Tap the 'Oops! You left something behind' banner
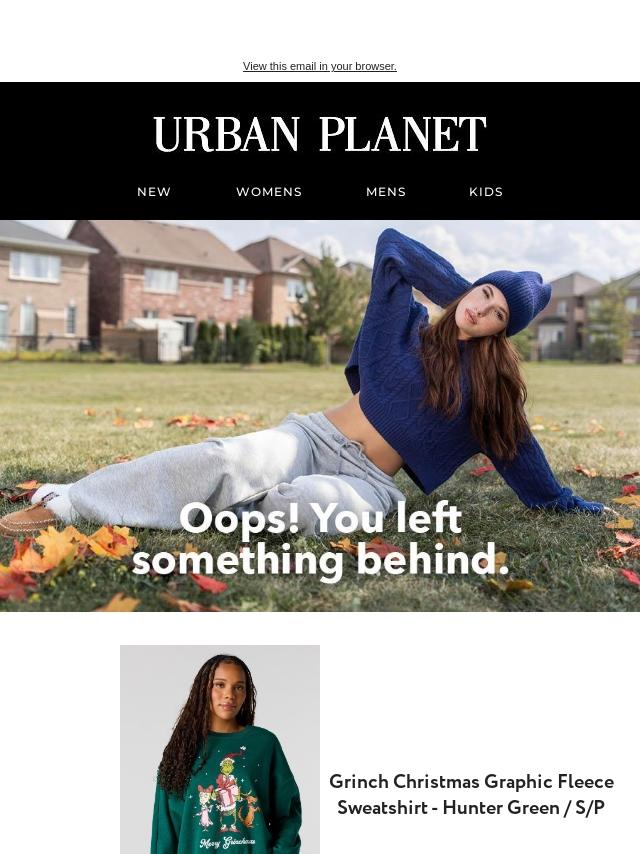 [320, 416]
